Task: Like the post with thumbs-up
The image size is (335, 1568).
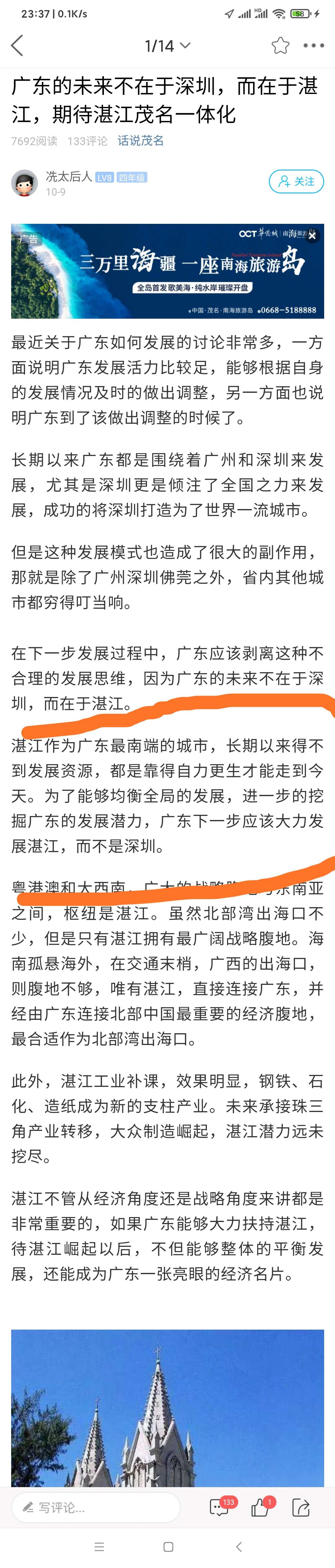Action: [261, 1507]
